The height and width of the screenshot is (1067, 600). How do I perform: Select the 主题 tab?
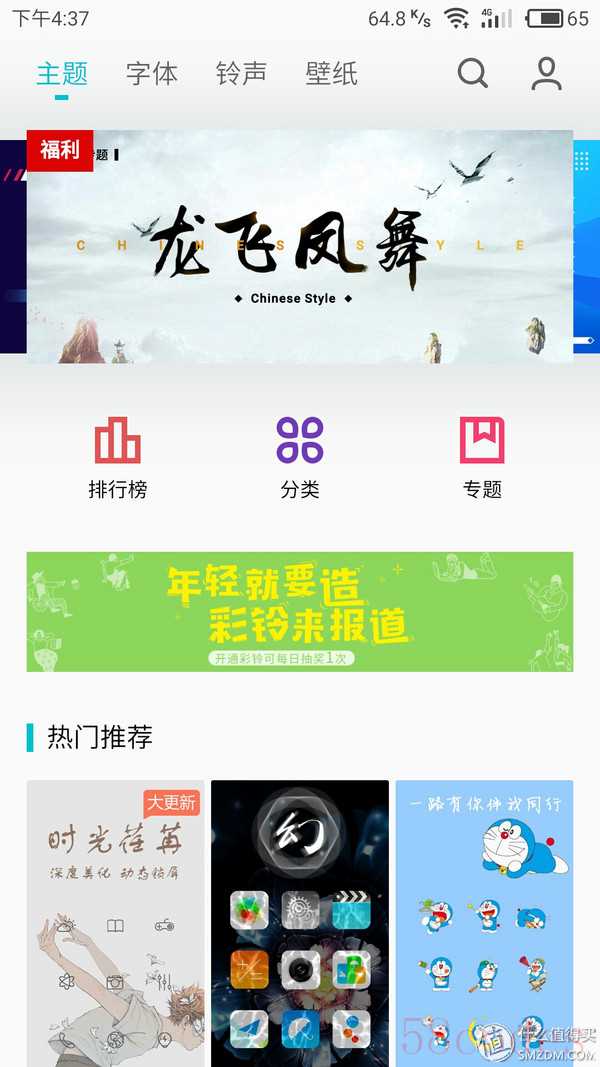click(62, 73)
